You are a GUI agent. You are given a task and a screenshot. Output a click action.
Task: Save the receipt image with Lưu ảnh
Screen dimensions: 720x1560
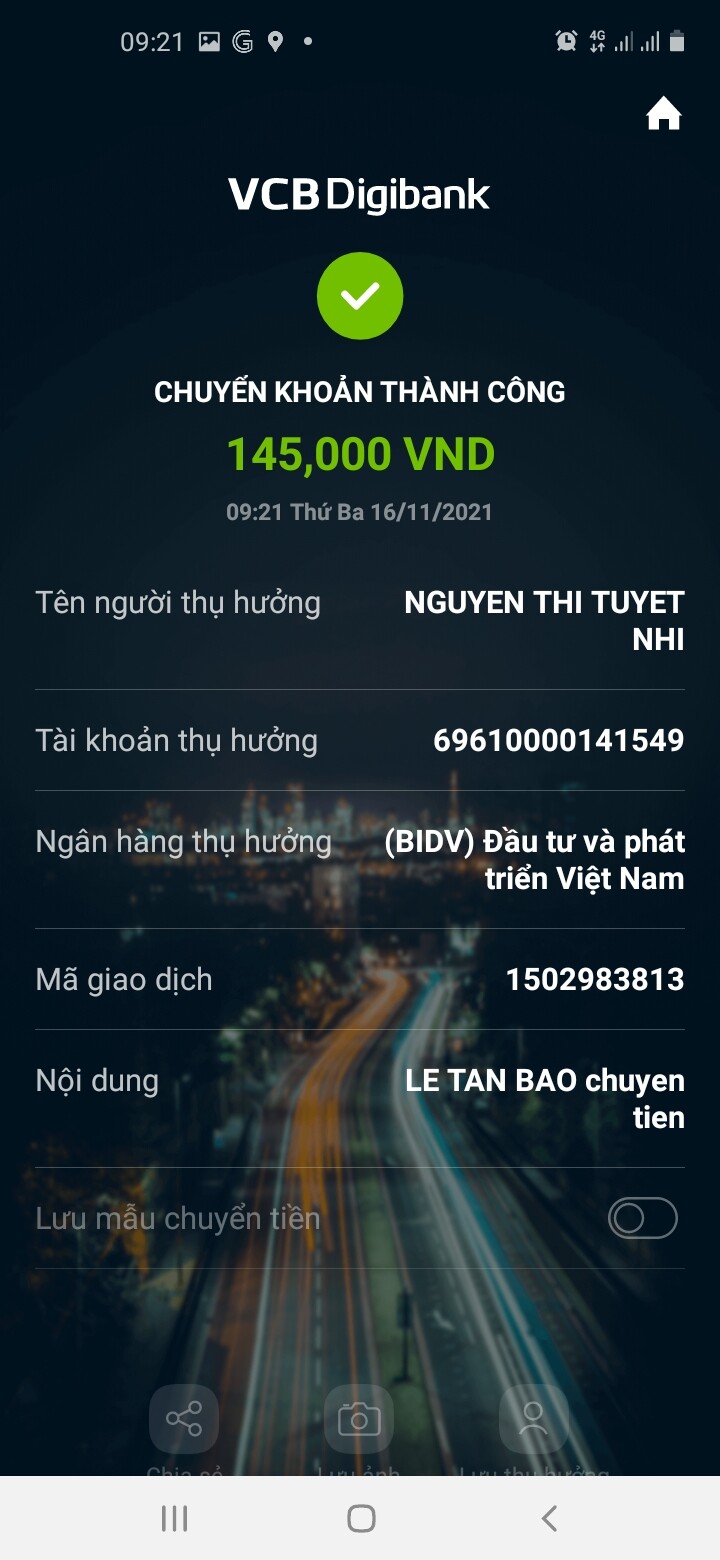pos(359,1420)
